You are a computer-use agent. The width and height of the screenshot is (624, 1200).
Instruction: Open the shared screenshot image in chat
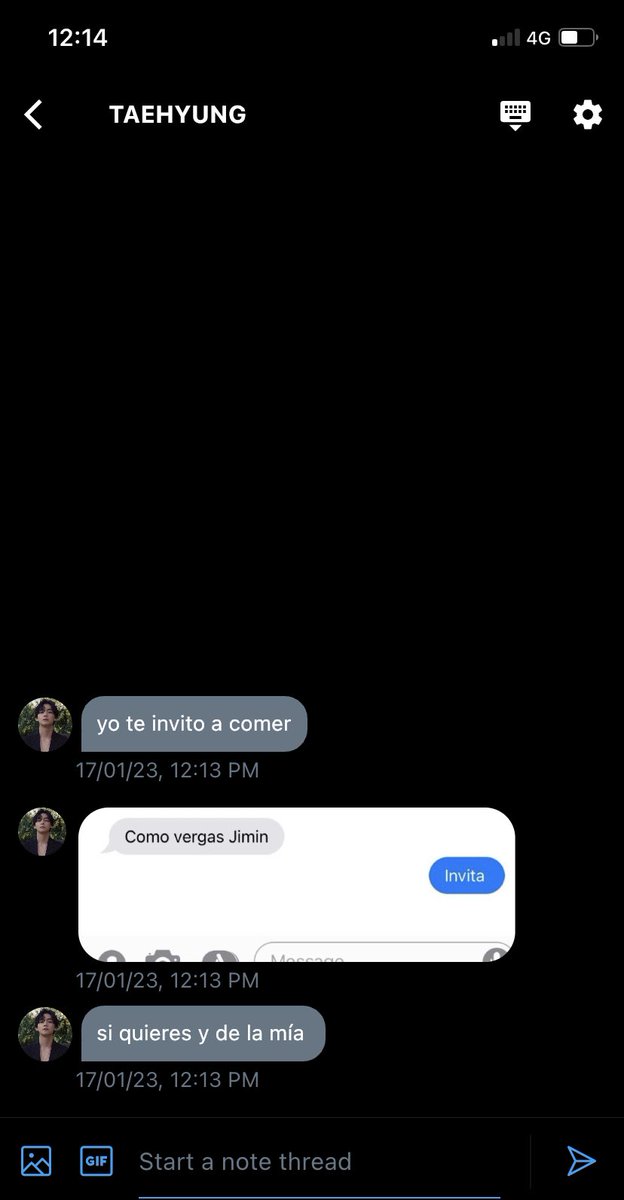[x=297, y=885]
